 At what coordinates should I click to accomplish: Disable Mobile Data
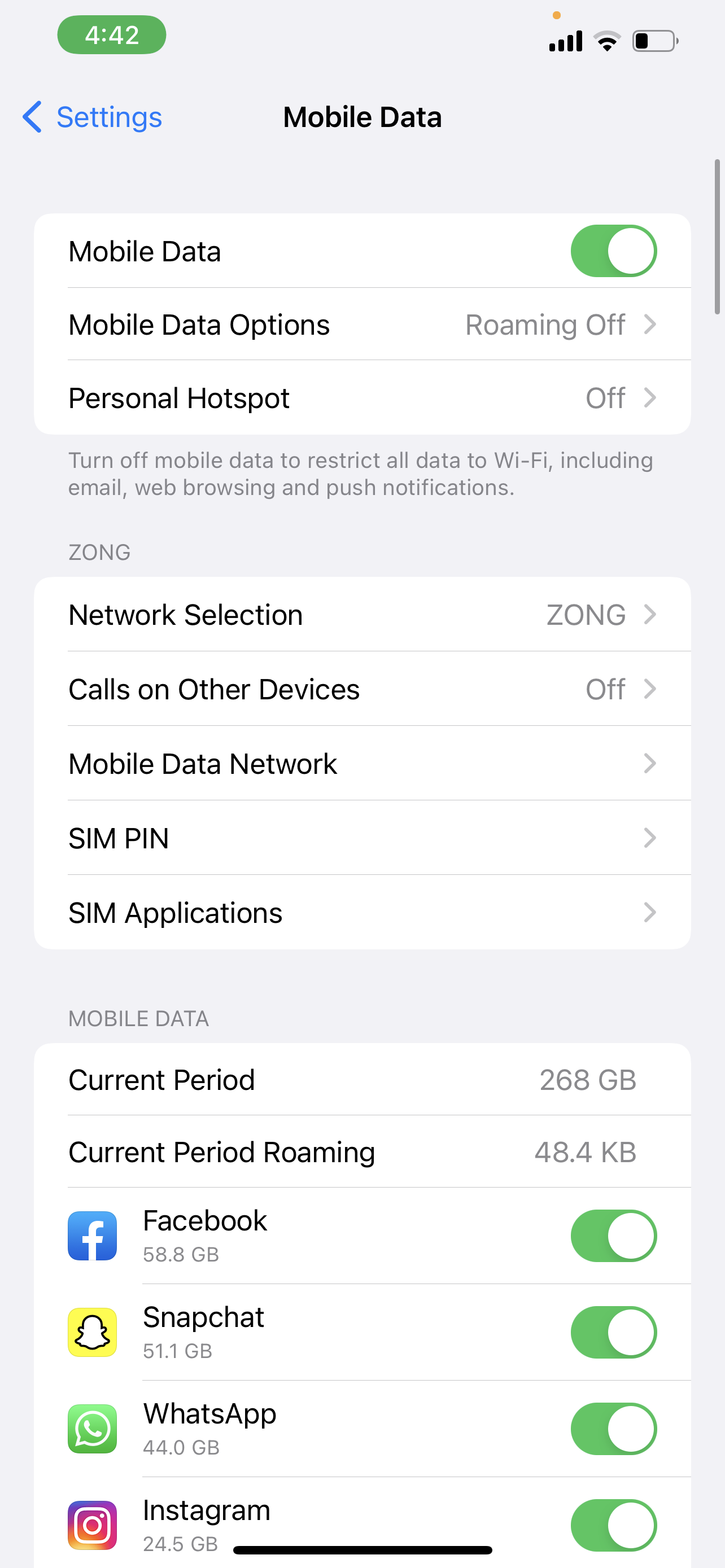pos(614,251)
